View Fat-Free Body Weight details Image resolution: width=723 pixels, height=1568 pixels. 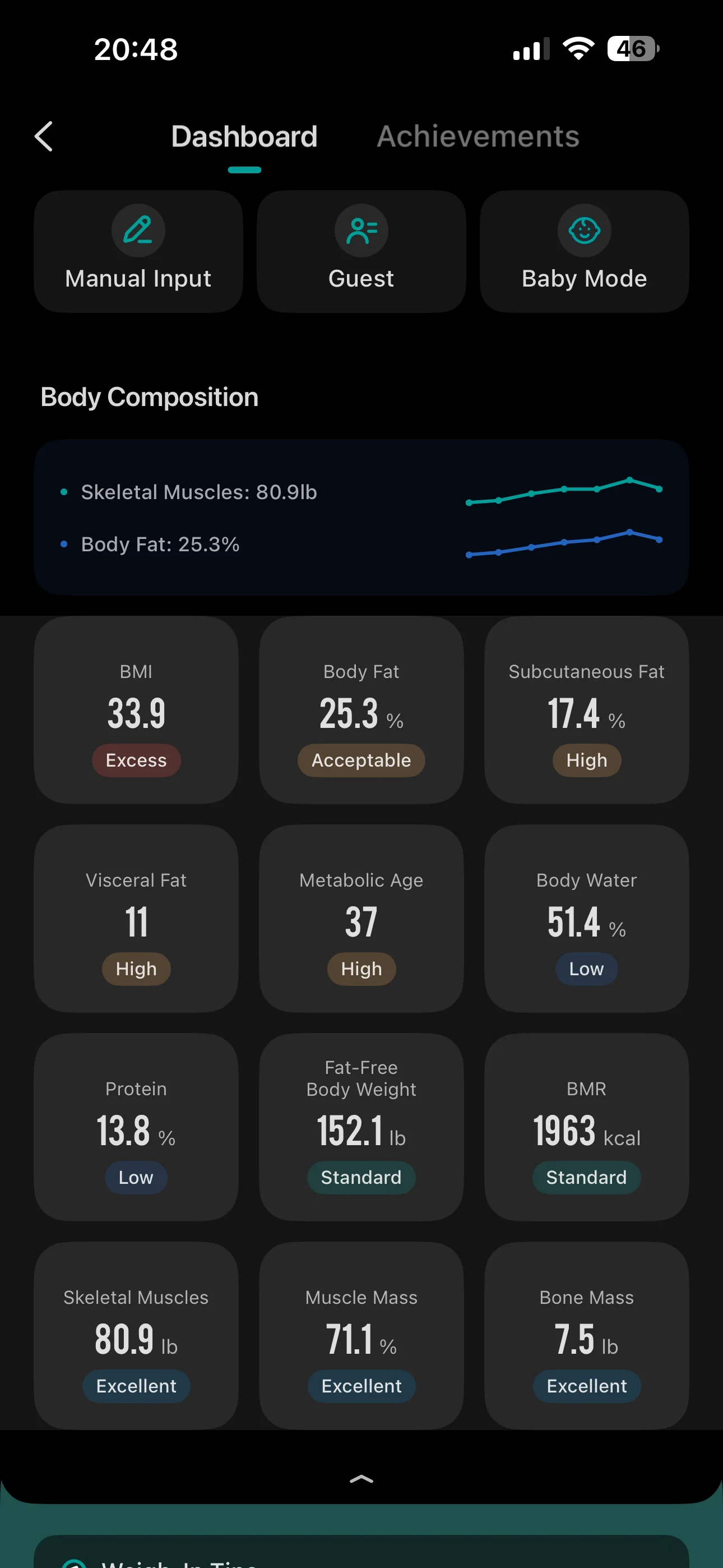tap(361, 1127)
